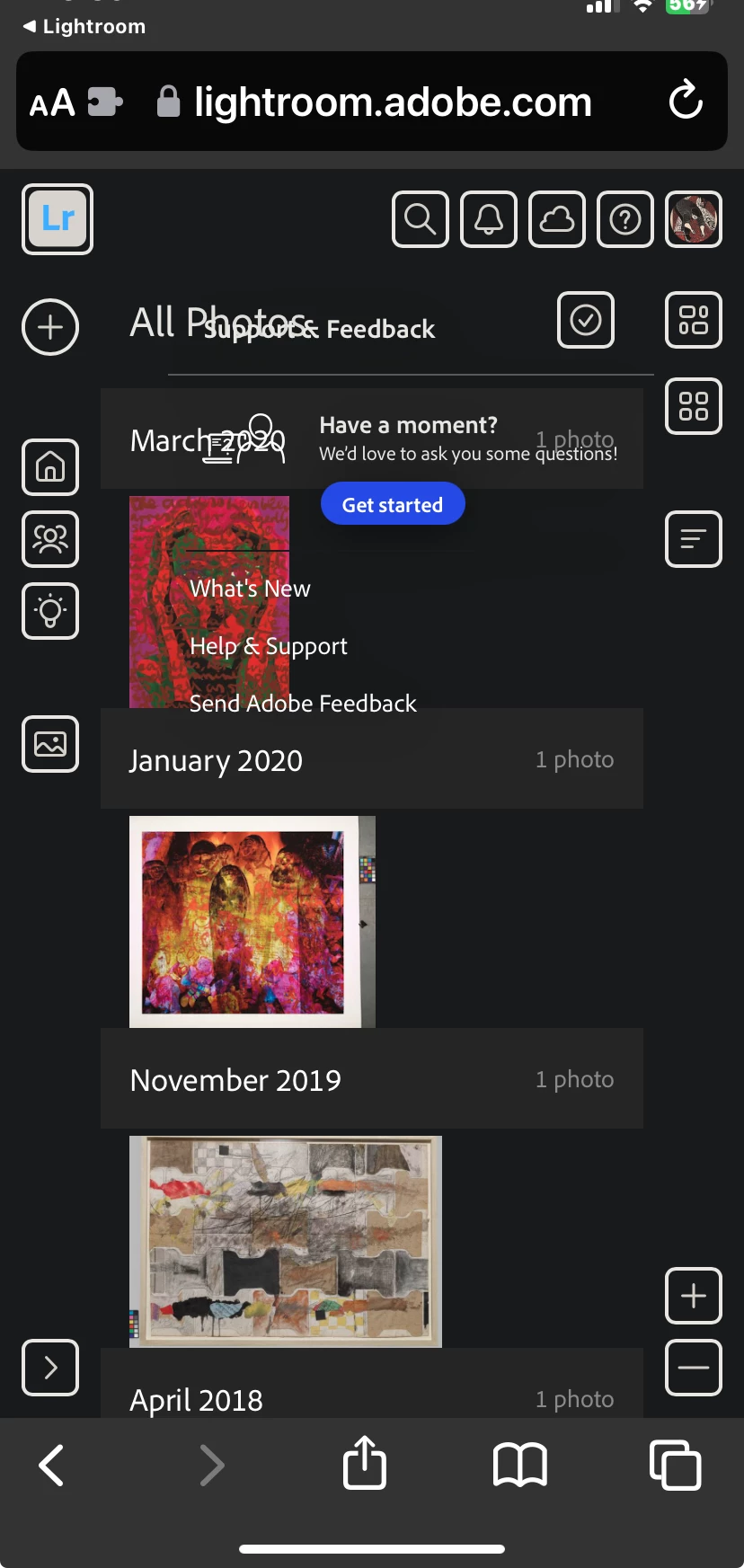
Task: Tap Get started for the survey
Action: [x=393, y=504]
